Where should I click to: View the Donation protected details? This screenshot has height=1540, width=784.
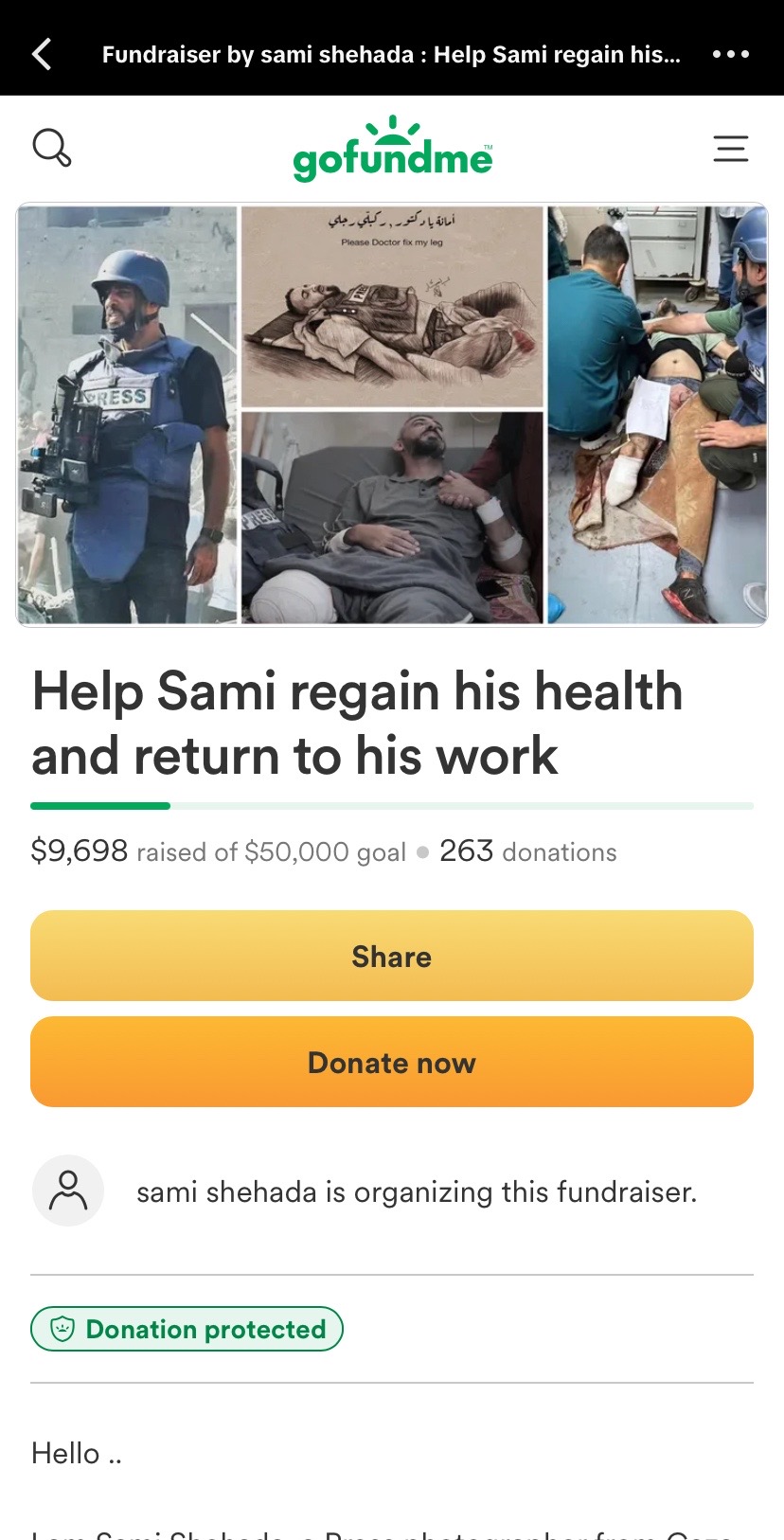(187, 1329)
